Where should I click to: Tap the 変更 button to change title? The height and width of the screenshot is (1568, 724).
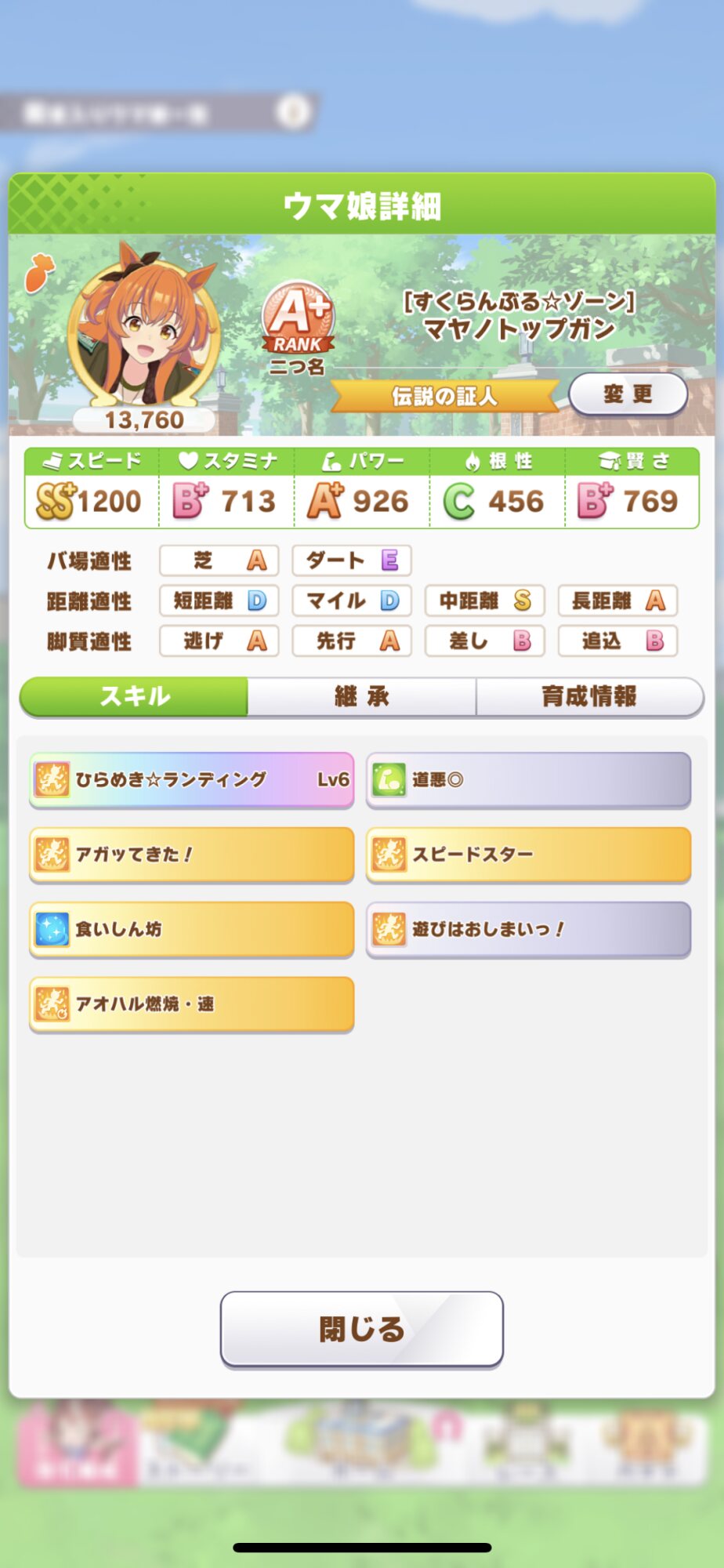tap(628, 394)
